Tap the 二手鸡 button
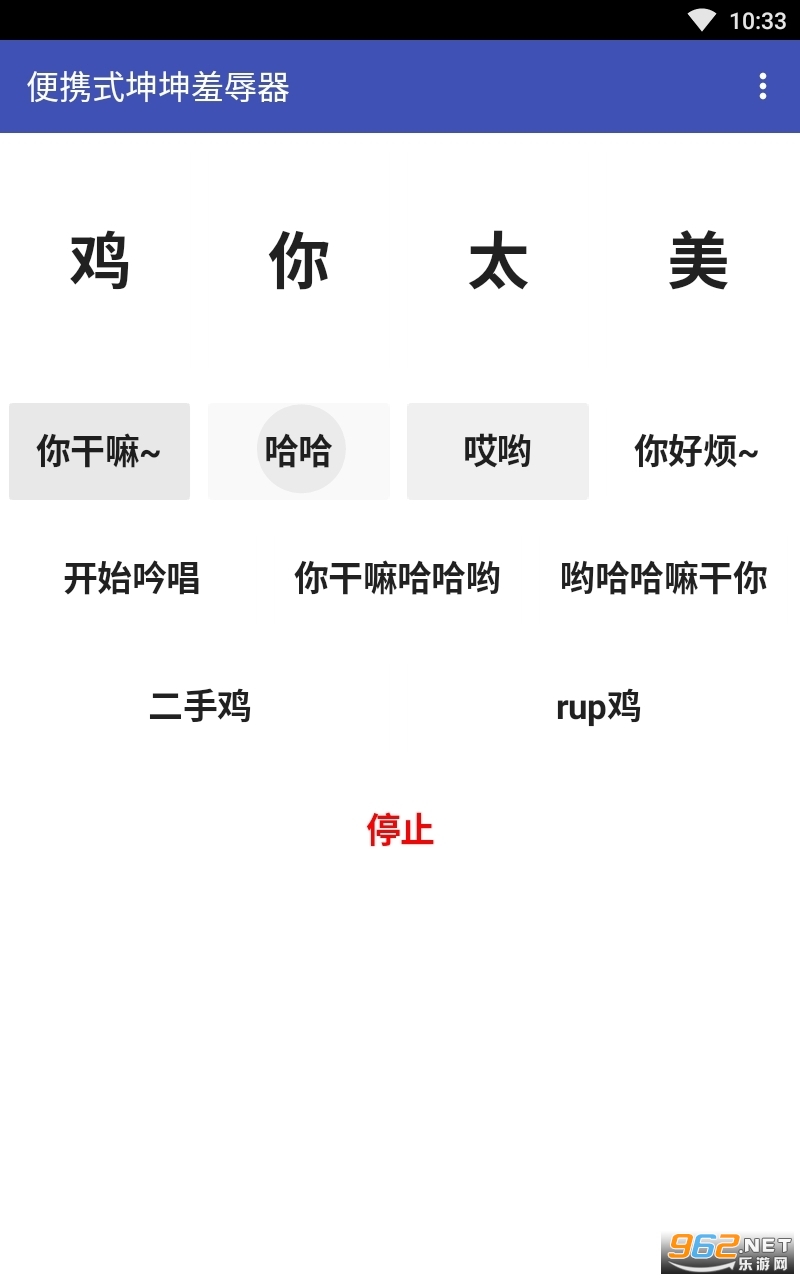The height and width of the screenshot is (1280, 800). (200, 706)
